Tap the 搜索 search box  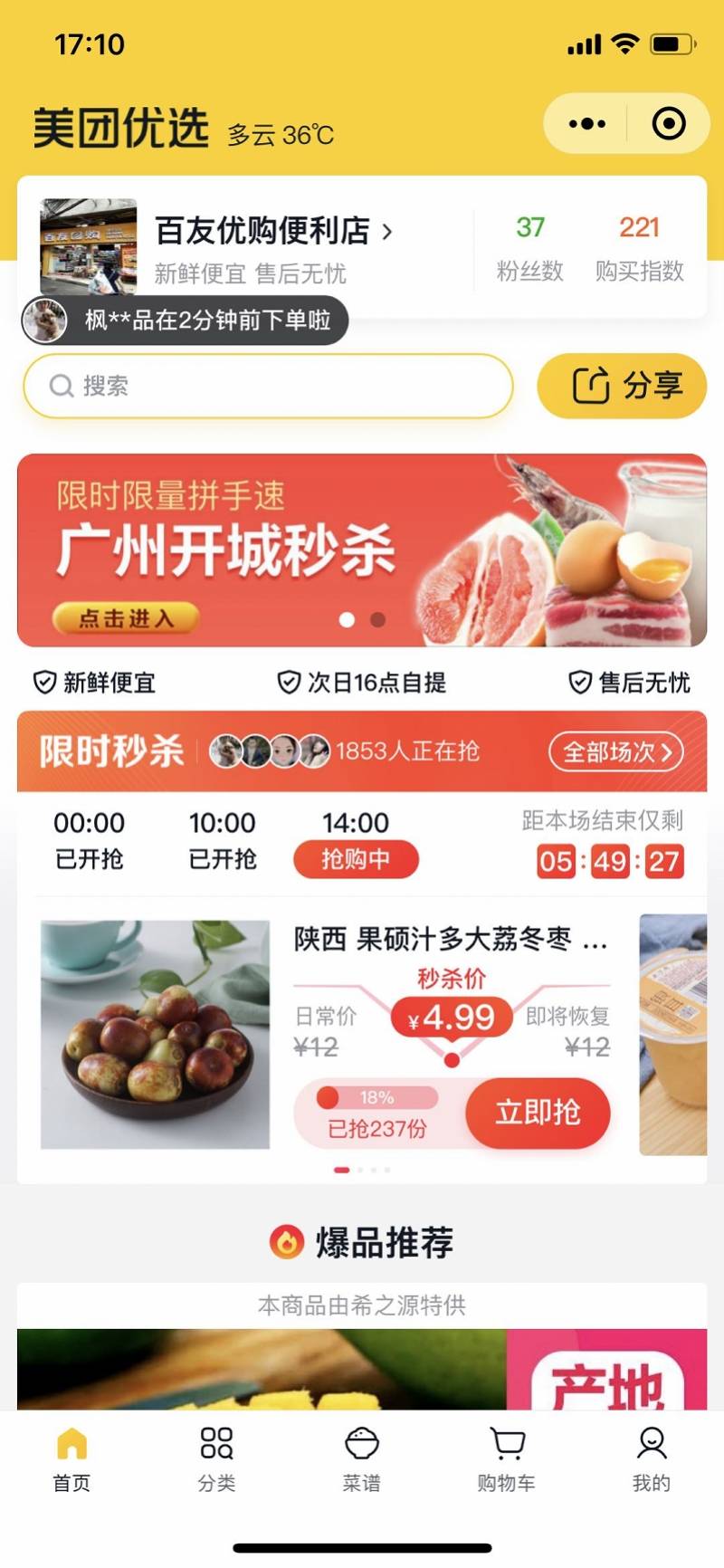tap(269, 387)
